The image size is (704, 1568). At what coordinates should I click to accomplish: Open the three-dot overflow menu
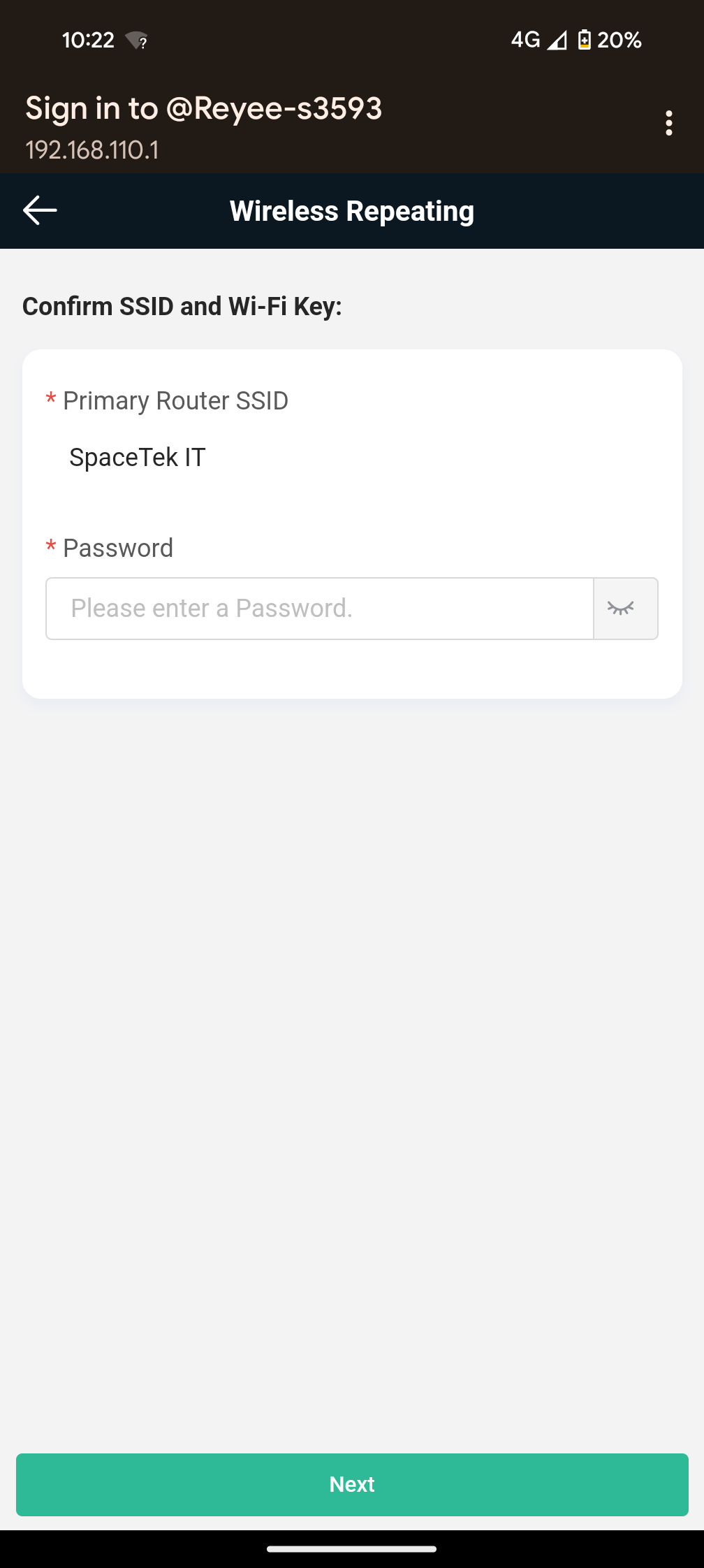pyautogui.click(x=669, y=123)
